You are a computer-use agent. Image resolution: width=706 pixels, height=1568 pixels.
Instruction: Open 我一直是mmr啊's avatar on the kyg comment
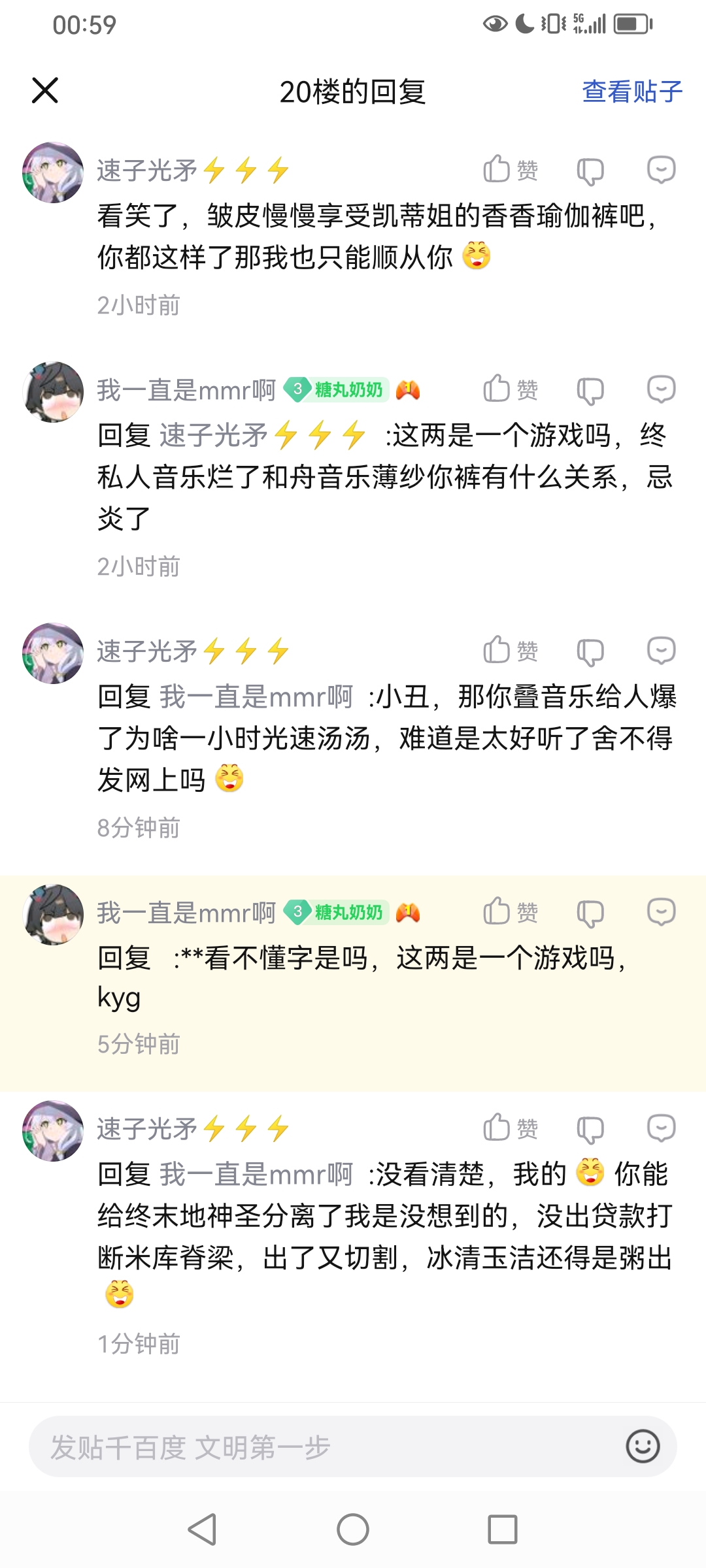coord(53,915)
